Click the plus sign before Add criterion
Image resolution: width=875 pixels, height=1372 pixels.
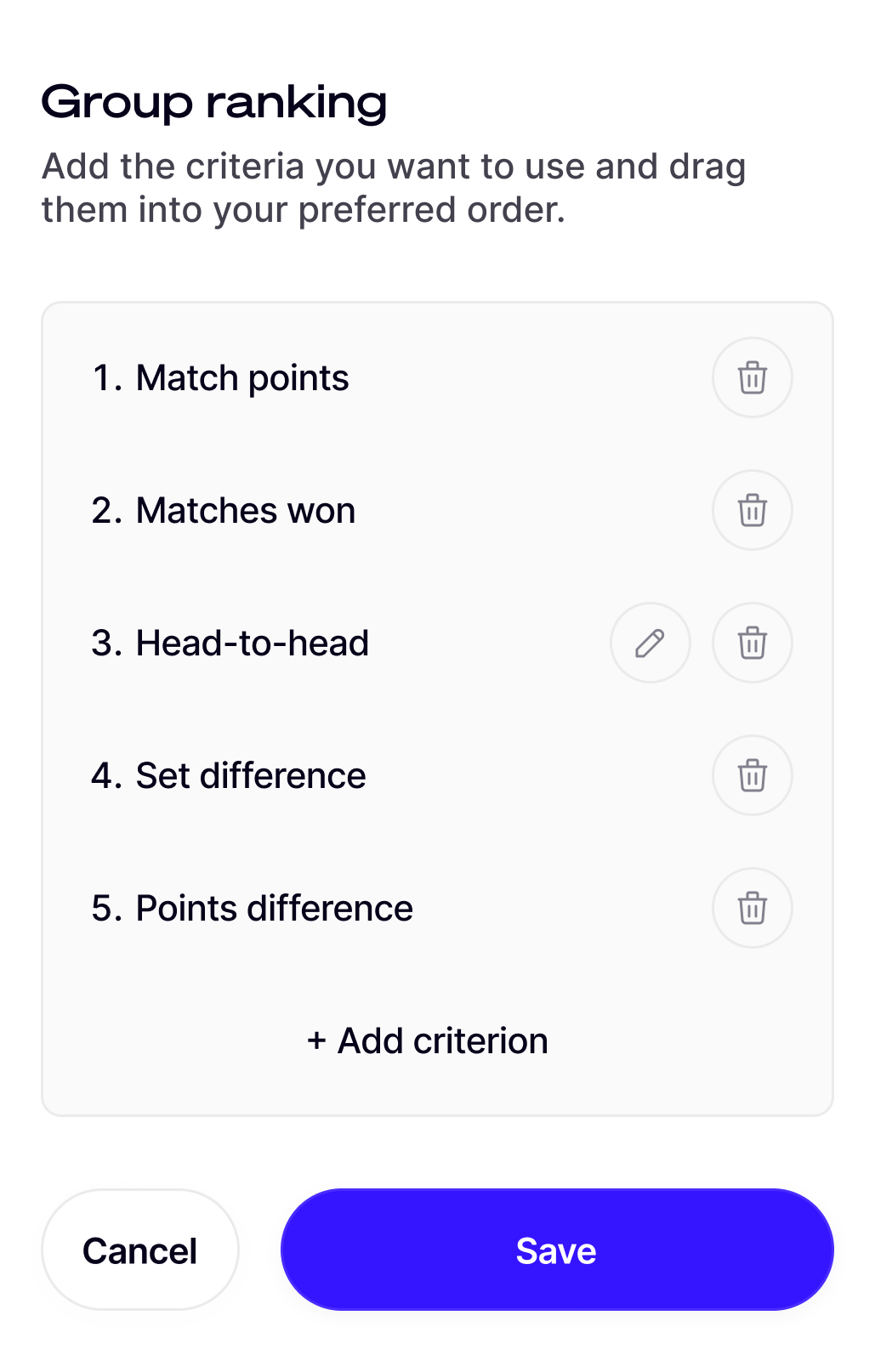318,1040
